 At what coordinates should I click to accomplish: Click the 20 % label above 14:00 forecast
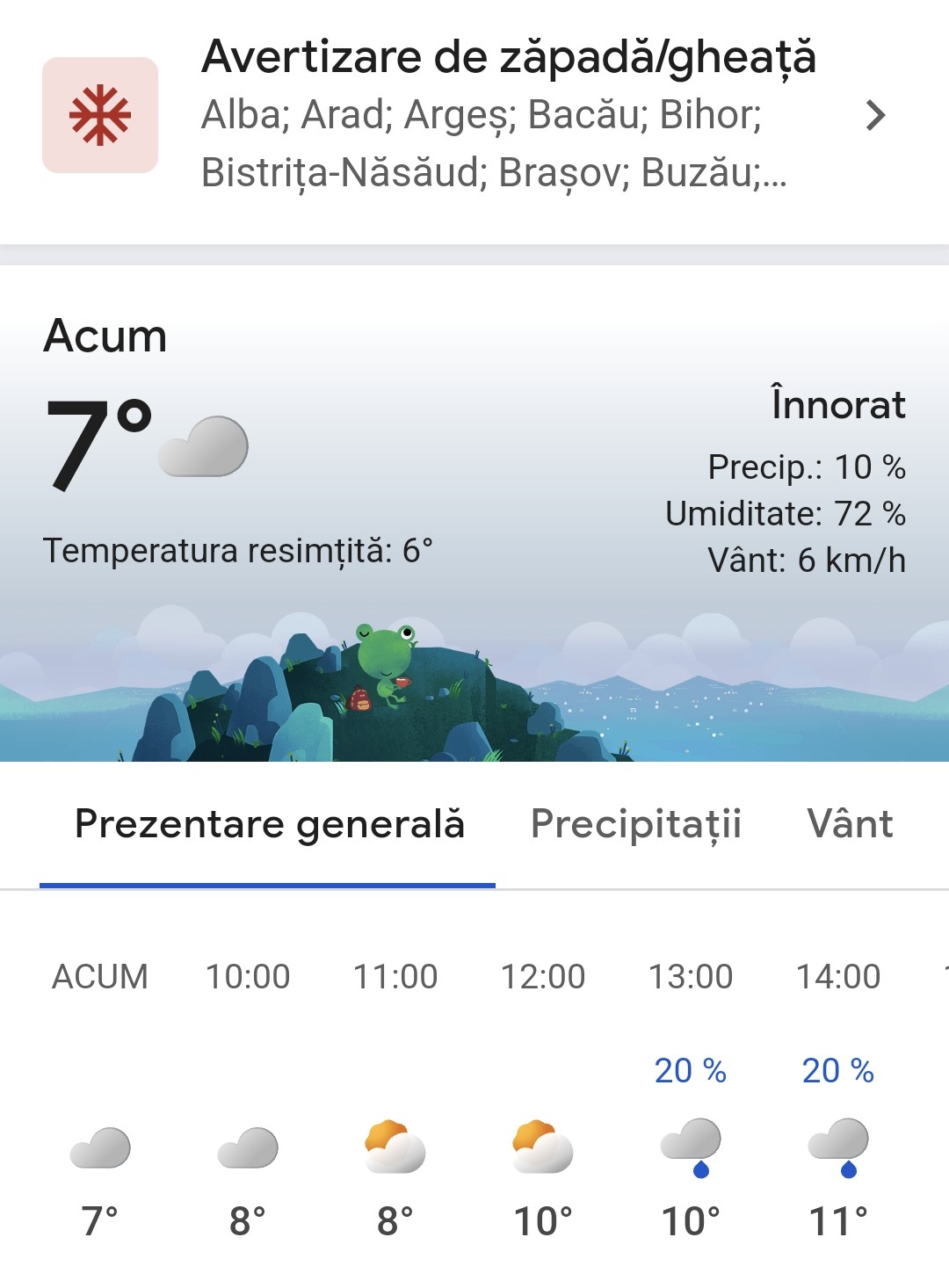[x=837, y=1070]
